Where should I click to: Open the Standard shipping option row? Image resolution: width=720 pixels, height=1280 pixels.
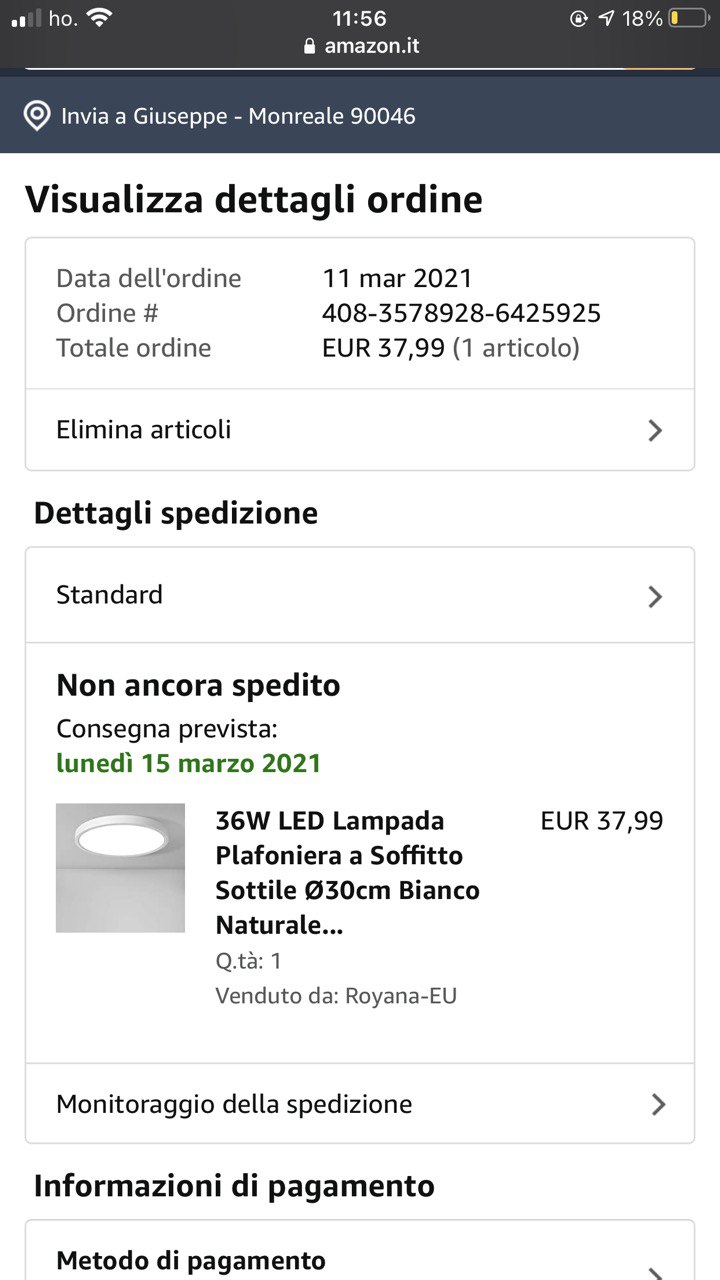[359, 595]
